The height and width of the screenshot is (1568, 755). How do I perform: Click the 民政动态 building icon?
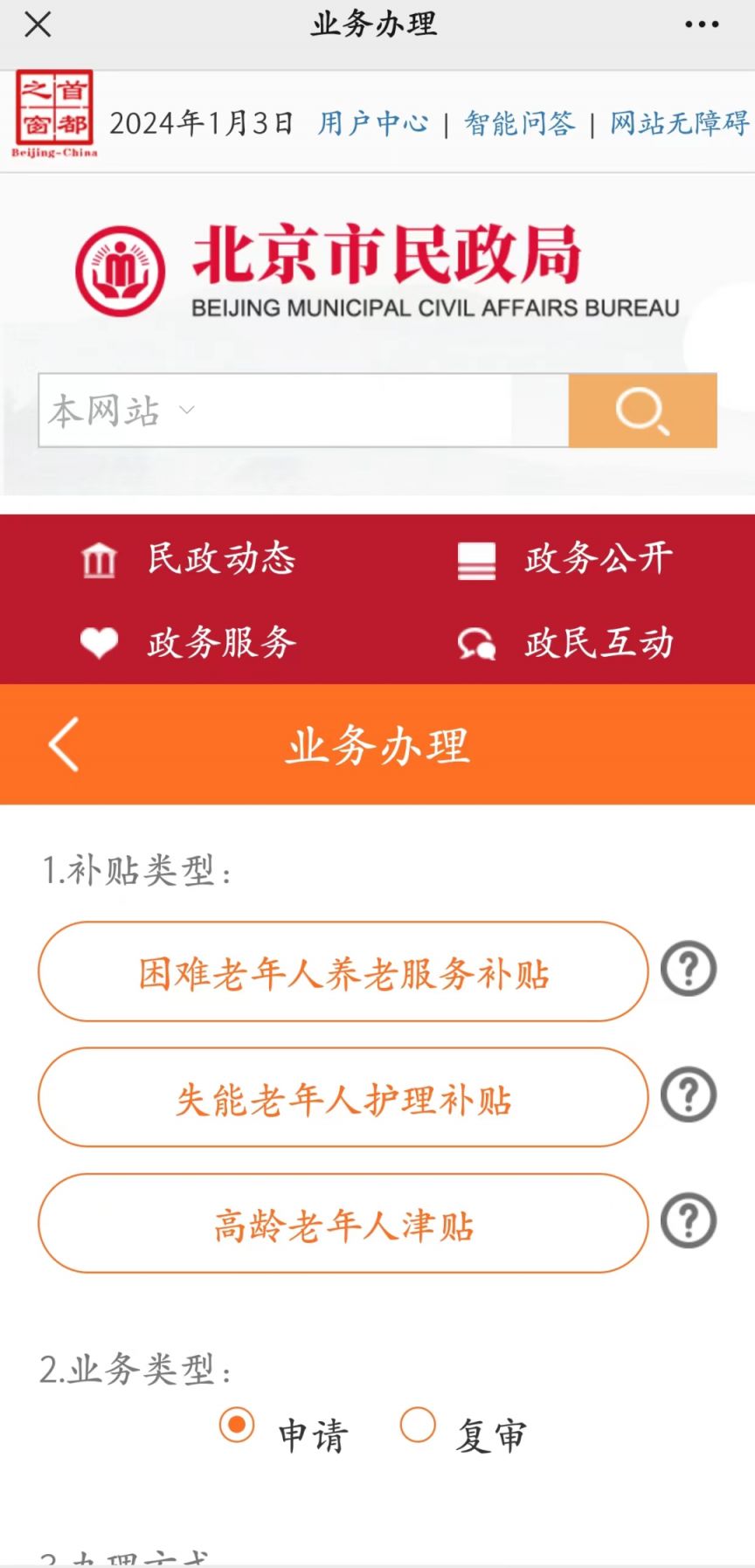(x=98, y=560)
